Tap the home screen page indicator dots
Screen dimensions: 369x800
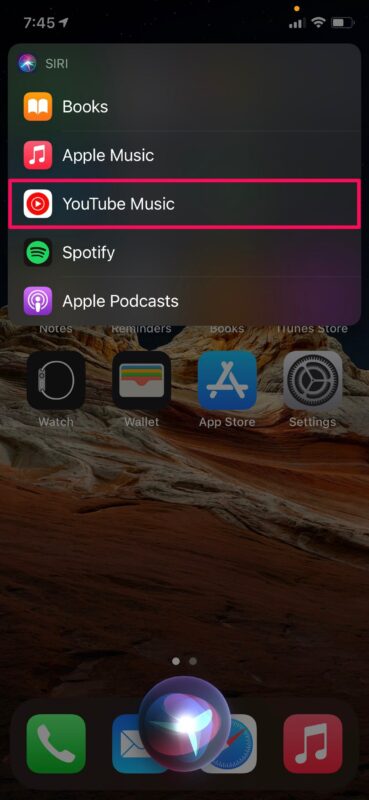(184, 661)
